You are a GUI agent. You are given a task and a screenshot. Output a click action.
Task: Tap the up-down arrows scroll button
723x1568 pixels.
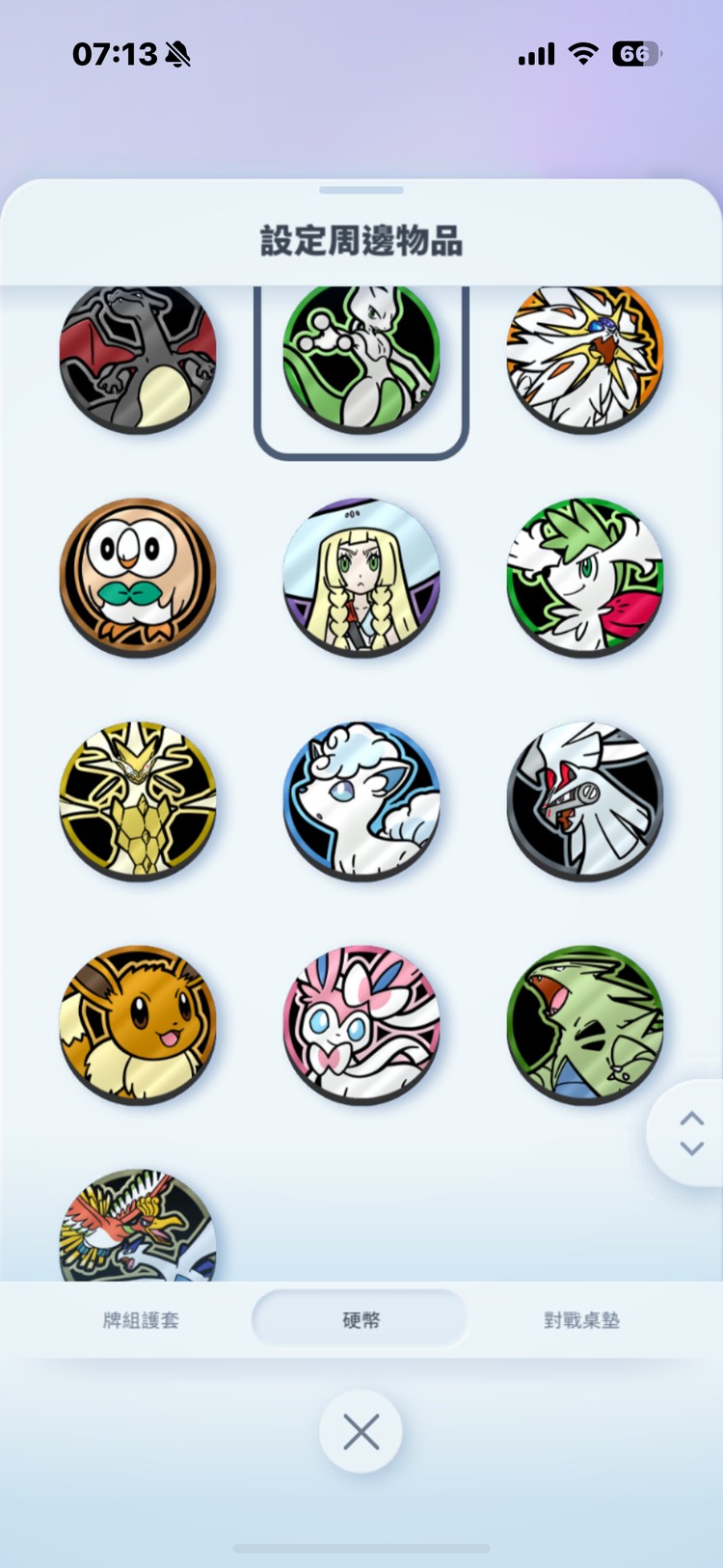point(690,1133)
